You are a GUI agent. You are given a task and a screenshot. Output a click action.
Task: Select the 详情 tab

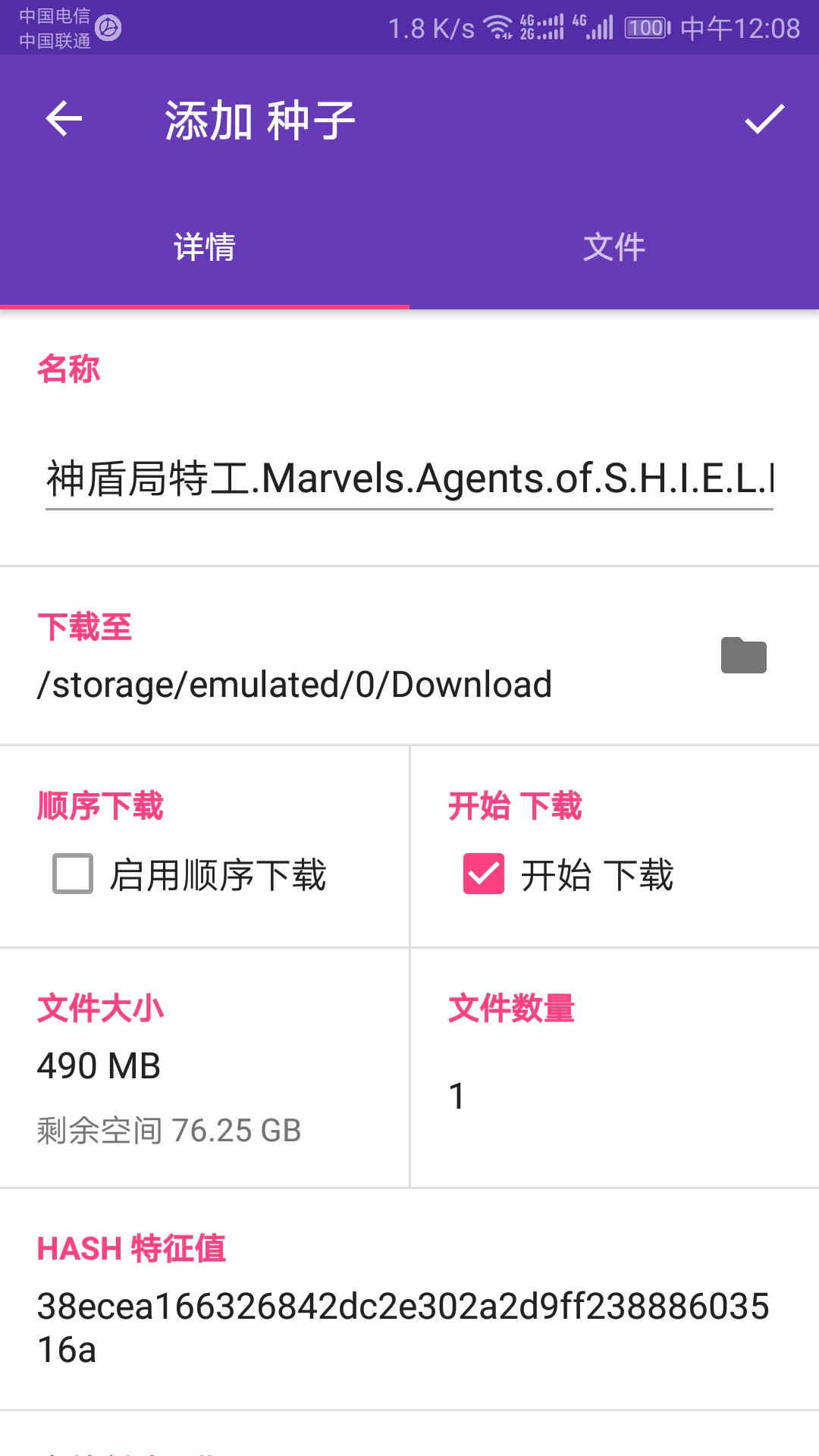[205, 247]
